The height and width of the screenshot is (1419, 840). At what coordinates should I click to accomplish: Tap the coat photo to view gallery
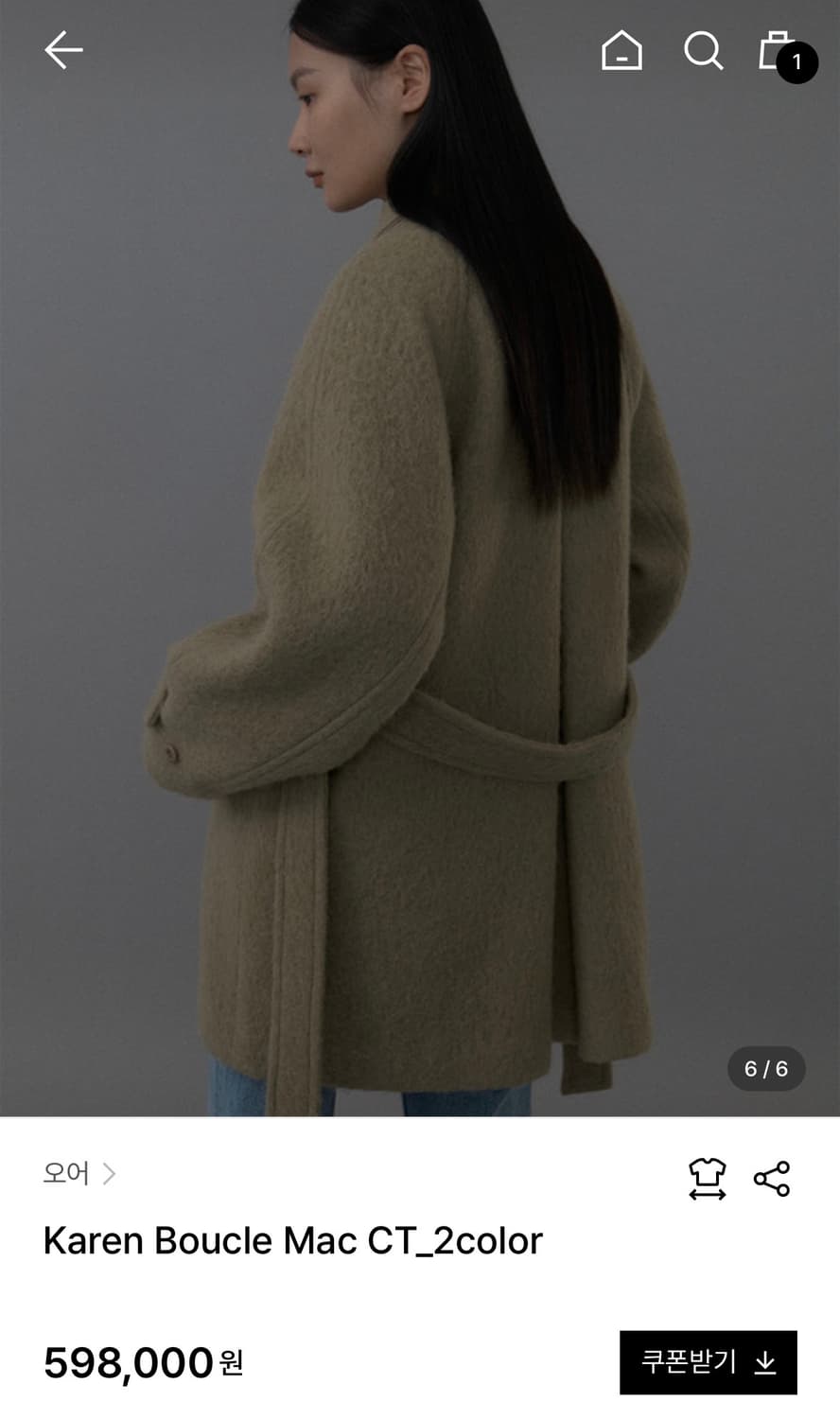[420, 568]
